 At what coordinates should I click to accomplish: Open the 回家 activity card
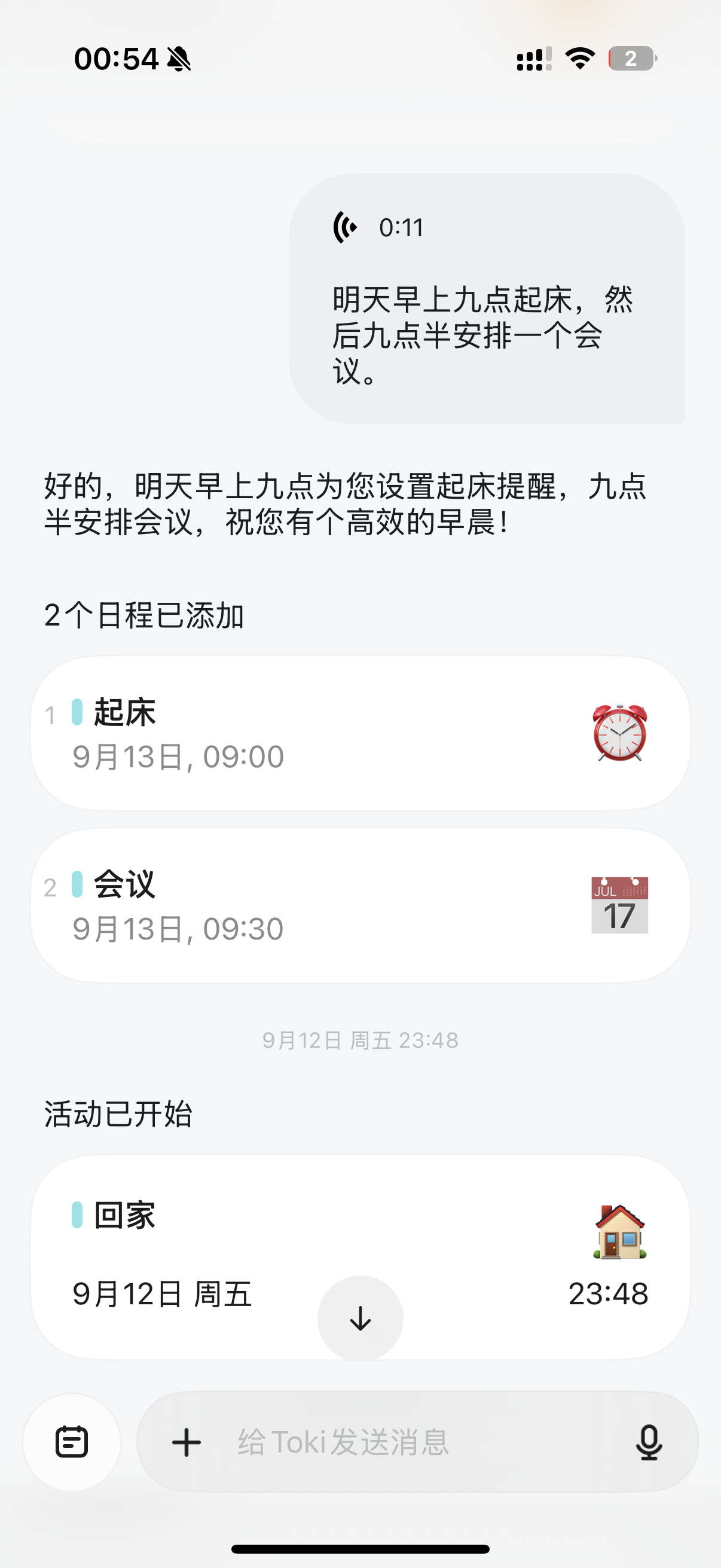pyautogui.click(x=360, y=1257)
